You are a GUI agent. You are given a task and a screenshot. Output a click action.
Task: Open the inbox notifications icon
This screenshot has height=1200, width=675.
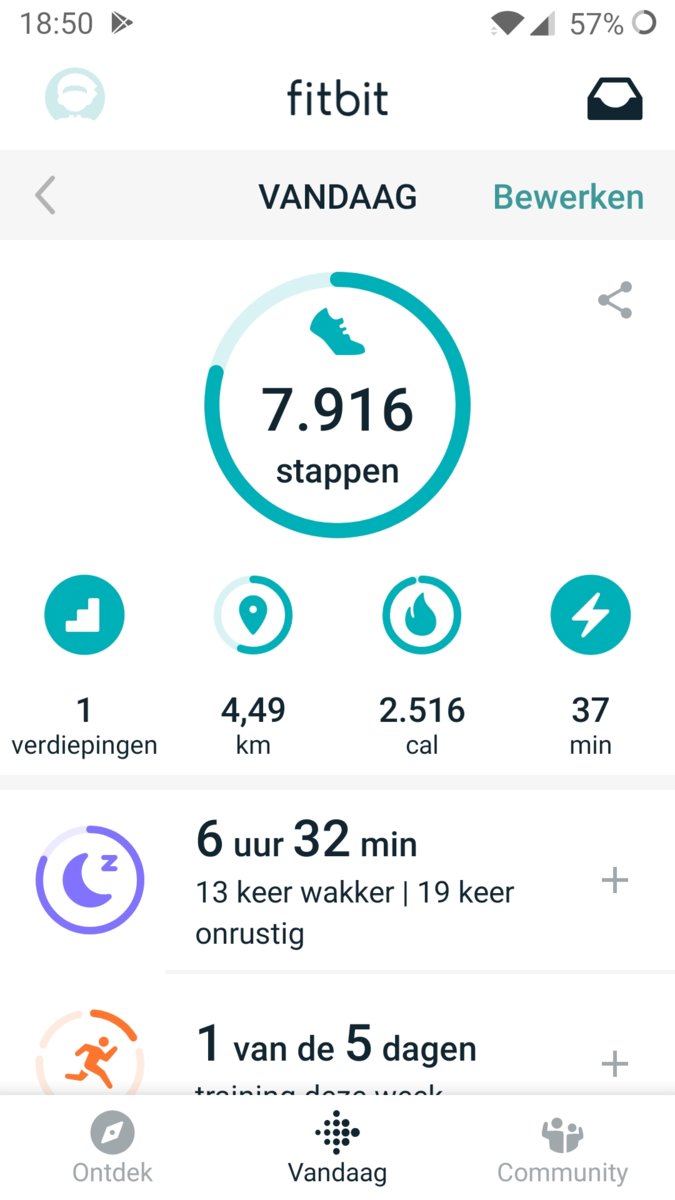tap(614, 99)
